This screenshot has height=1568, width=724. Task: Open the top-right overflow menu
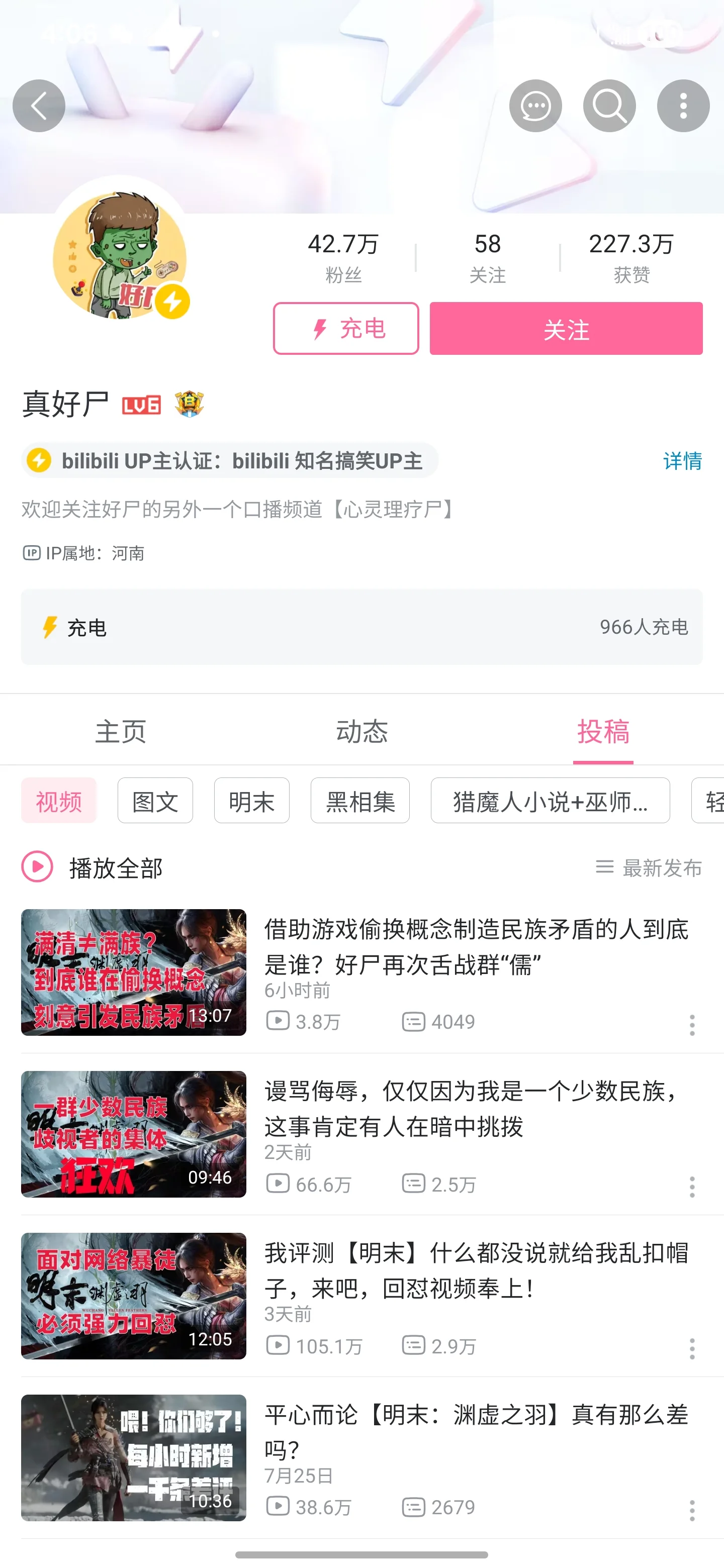pyautogui.click(x=683, y=106)
